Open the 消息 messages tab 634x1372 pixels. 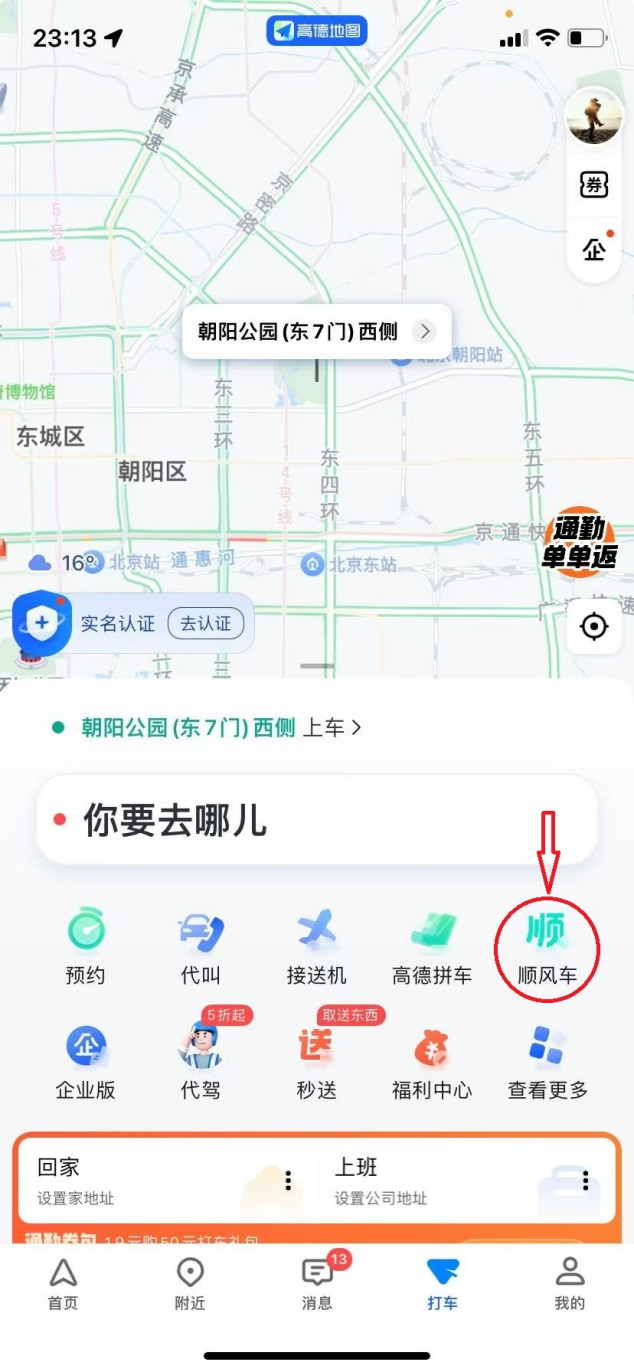317,1283
